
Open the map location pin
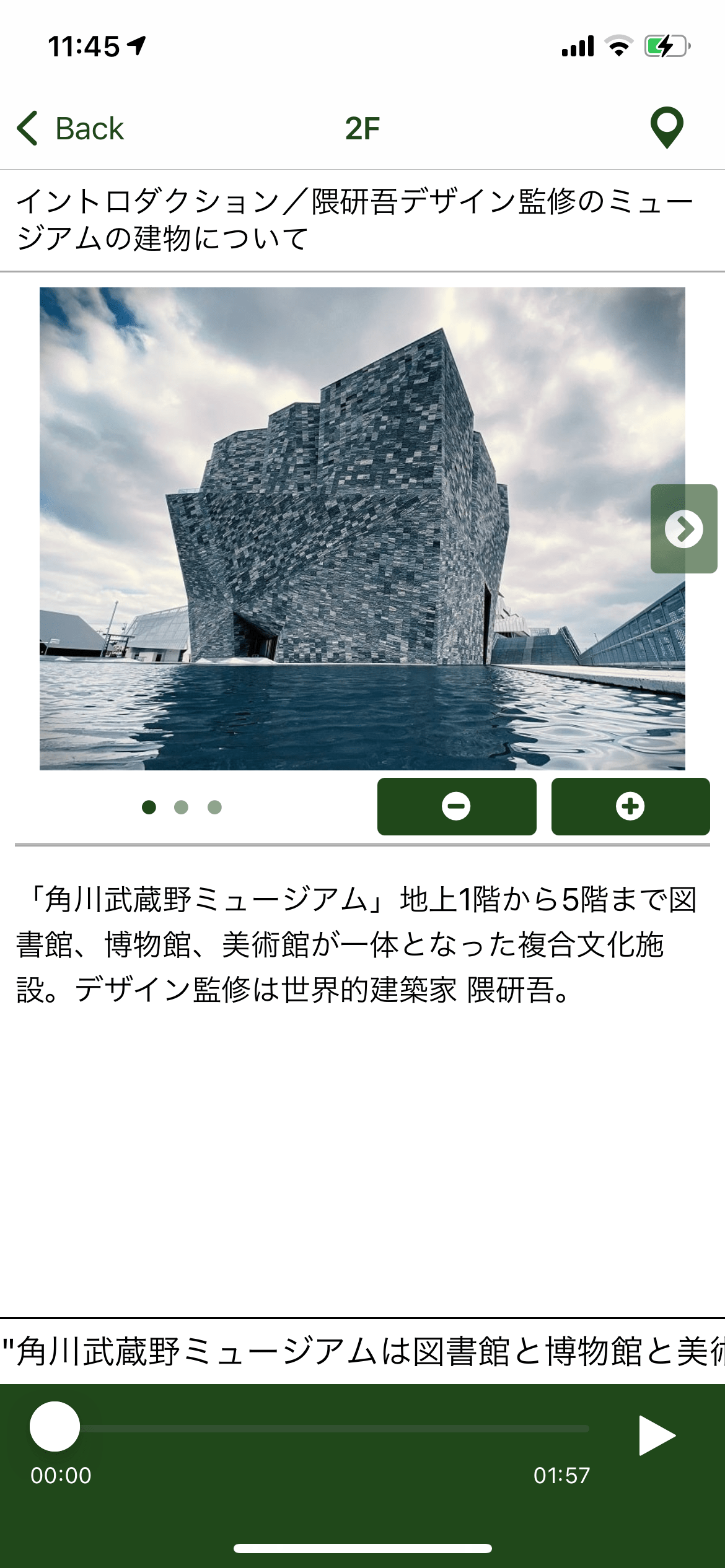pyautogui.click(x=667, y=128)
